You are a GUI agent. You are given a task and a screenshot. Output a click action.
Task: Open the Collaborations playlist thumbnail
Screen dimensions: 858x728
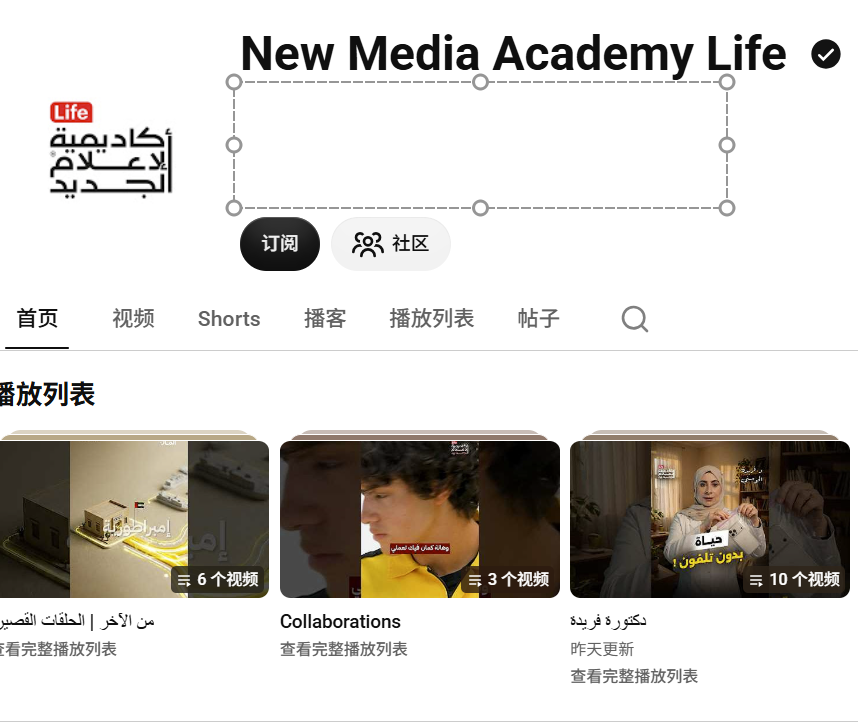[x=420, y=519]
